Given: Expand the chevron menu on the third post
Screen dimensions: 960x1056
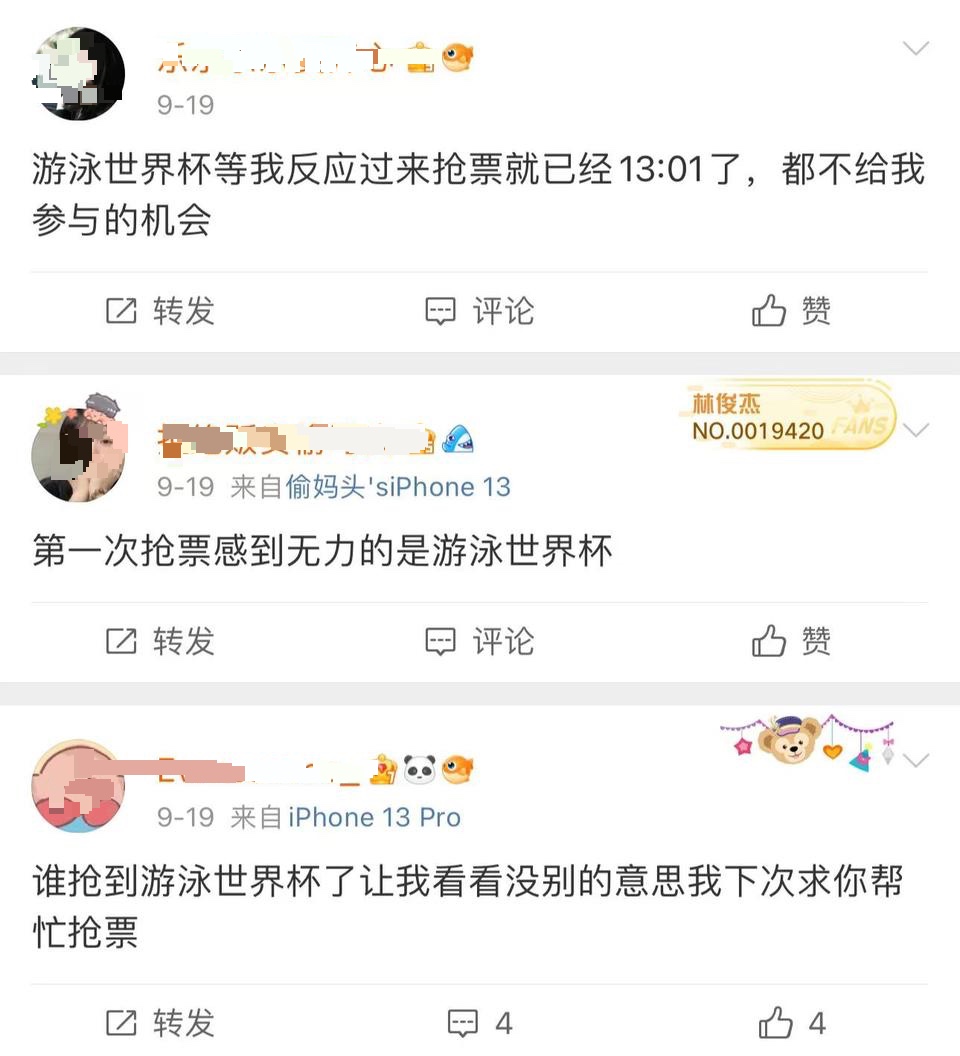Looking at the screenshot, I should pyautogui.click(x=915, y=760).
